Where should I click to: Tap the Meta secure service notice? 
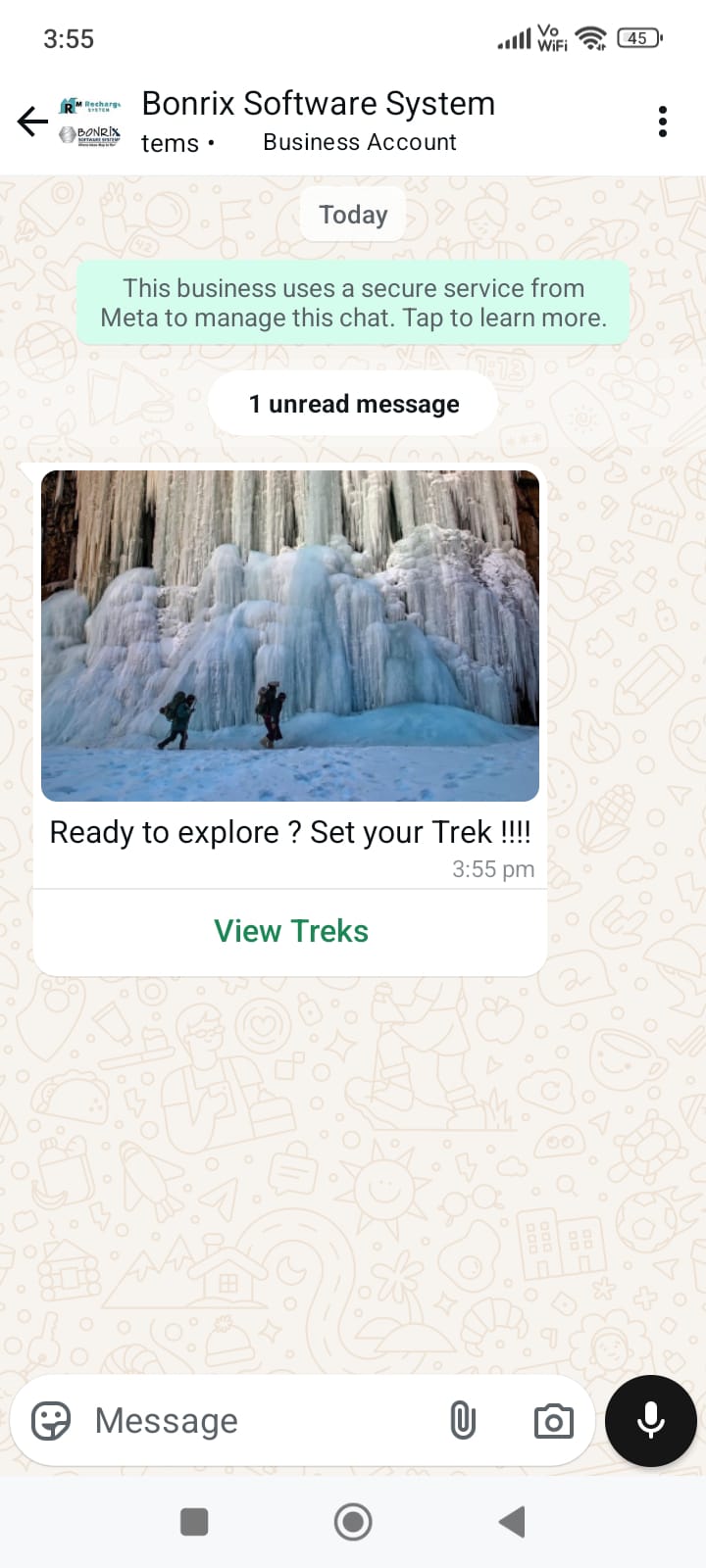pyautogui.click(x=353, y=303)
